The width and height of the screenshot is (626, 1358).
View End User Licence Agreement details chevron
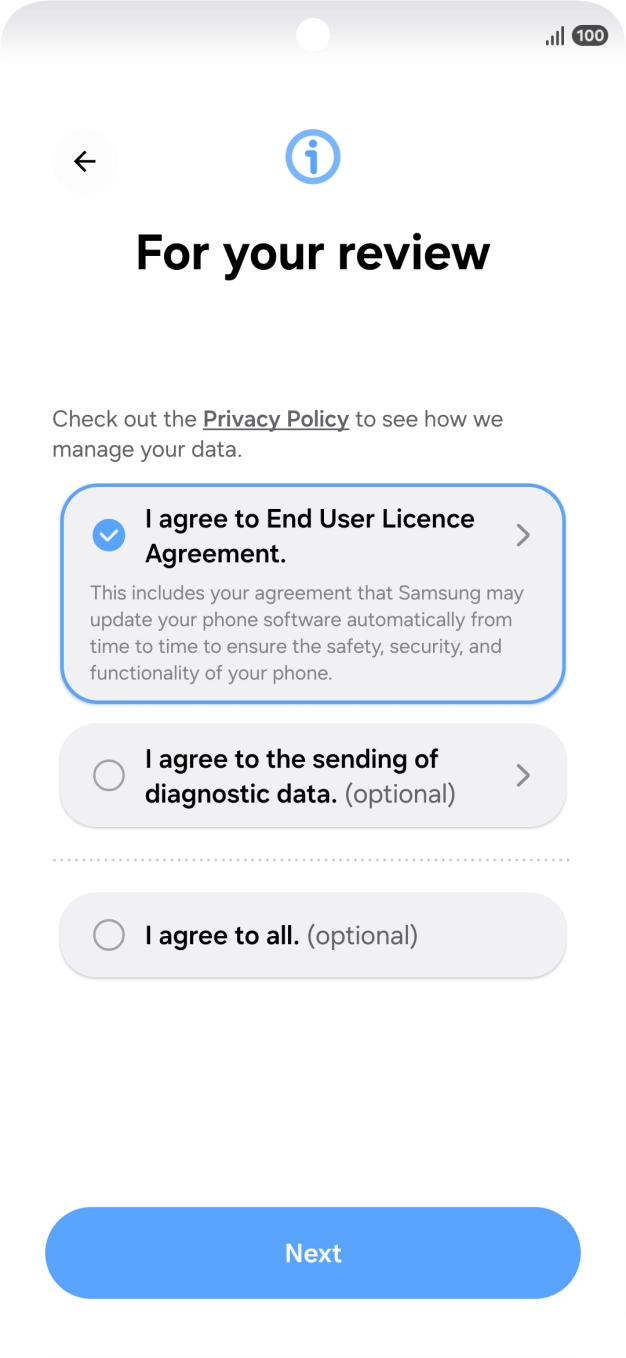[x=523, y=536]
